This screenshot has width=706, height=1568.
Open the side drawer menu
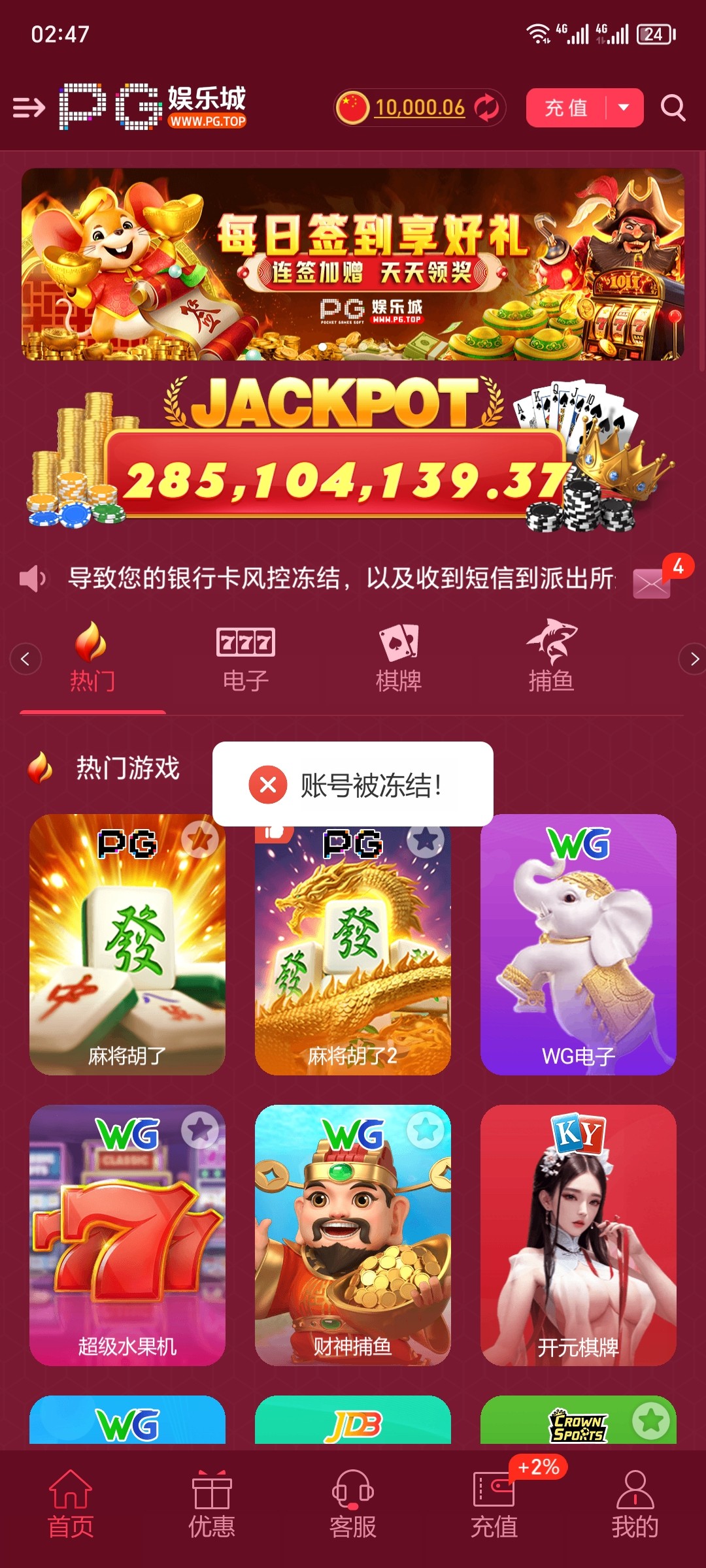[29, 107]
